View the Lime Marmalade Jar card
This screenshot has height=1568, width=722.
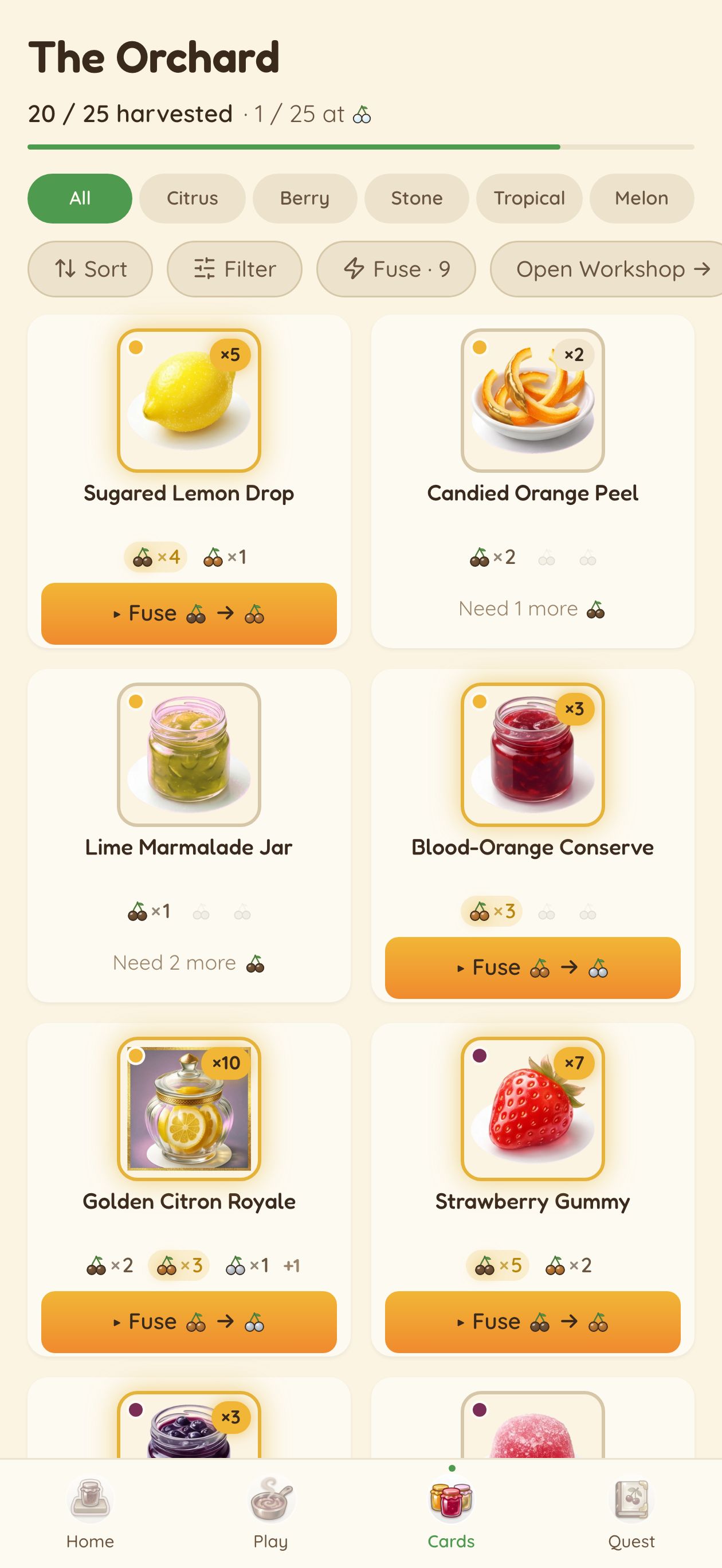pos(189,836)
